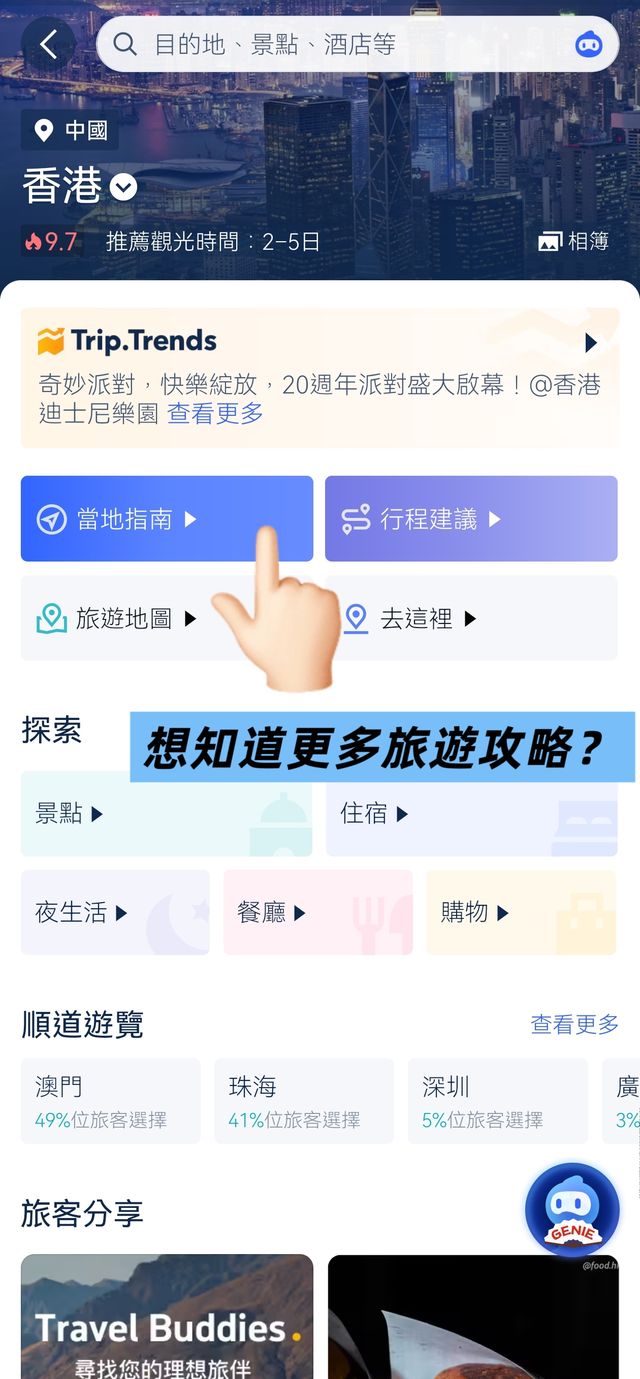Explore 購物 shopping
This screenshot has width=640, height=1379.
pos(522,912)
